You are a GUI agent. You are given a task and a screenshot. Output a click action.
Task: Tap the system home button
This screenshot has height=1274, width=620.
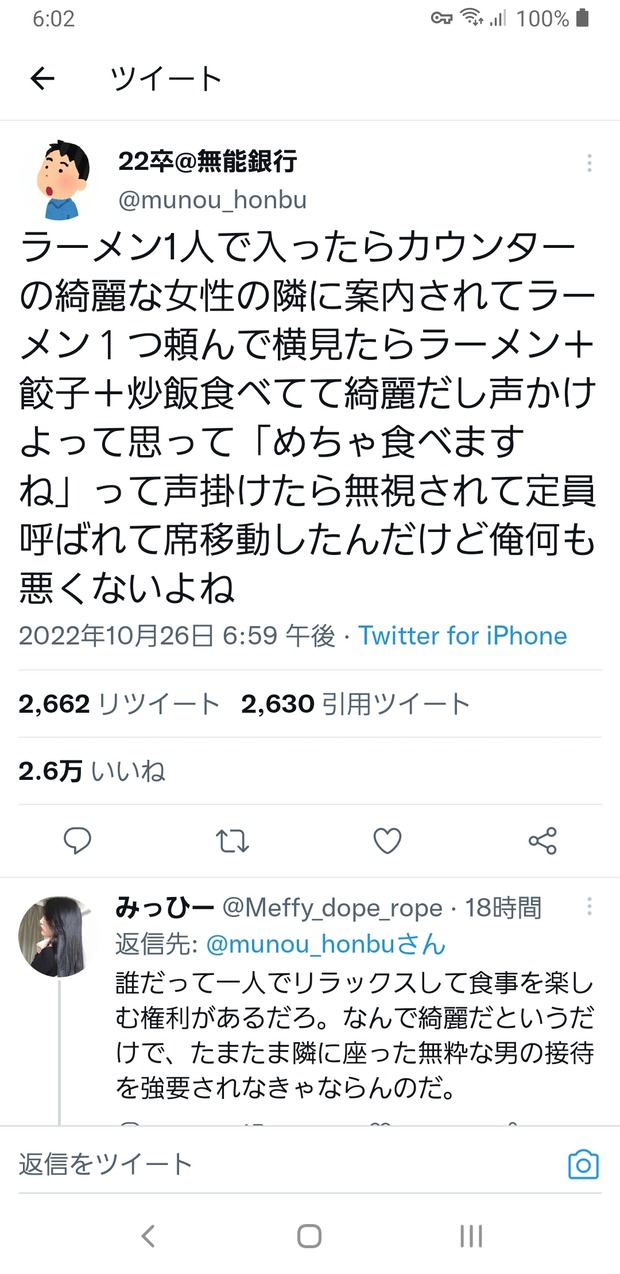click(x=310, y=1236)
